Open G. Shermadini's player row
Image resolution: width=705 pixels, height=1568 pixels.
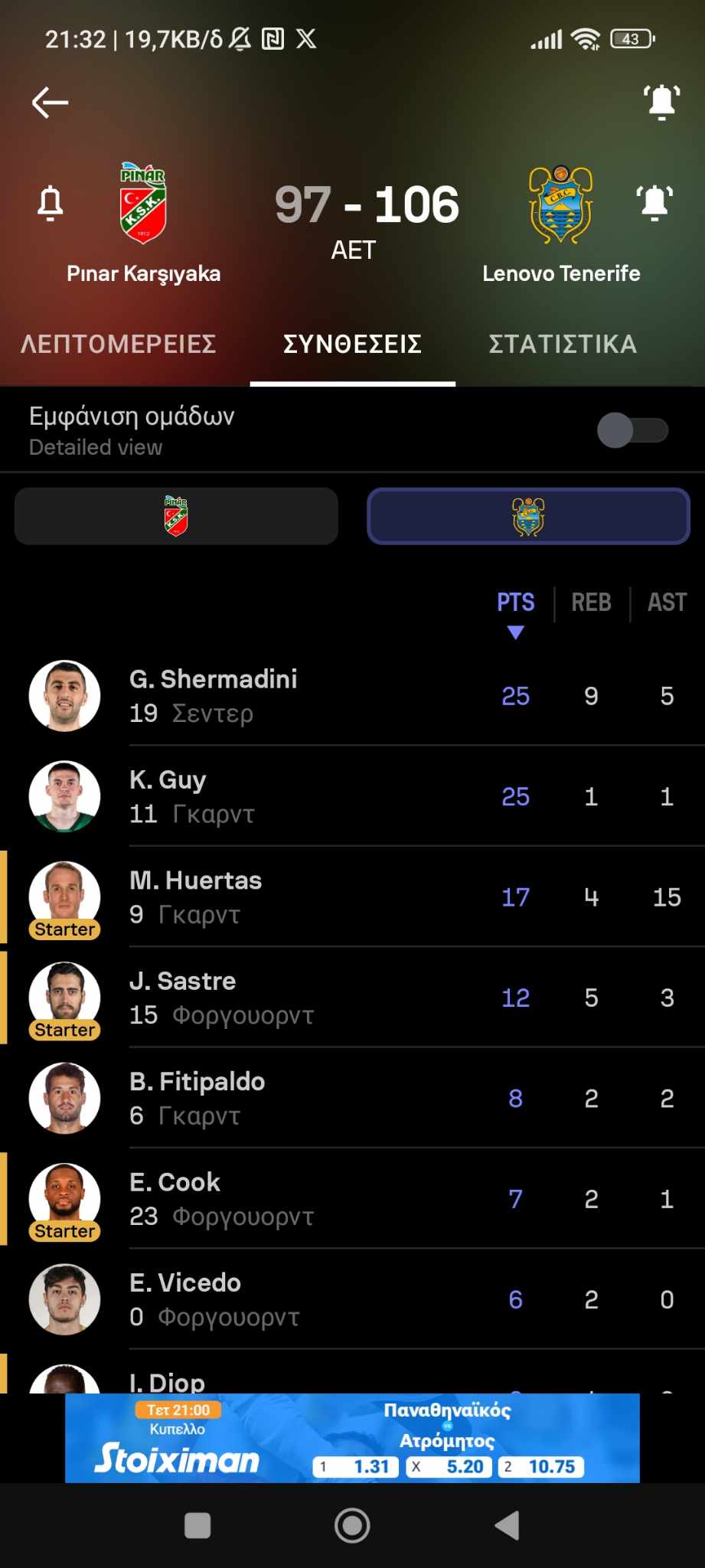tap(306, 696)
